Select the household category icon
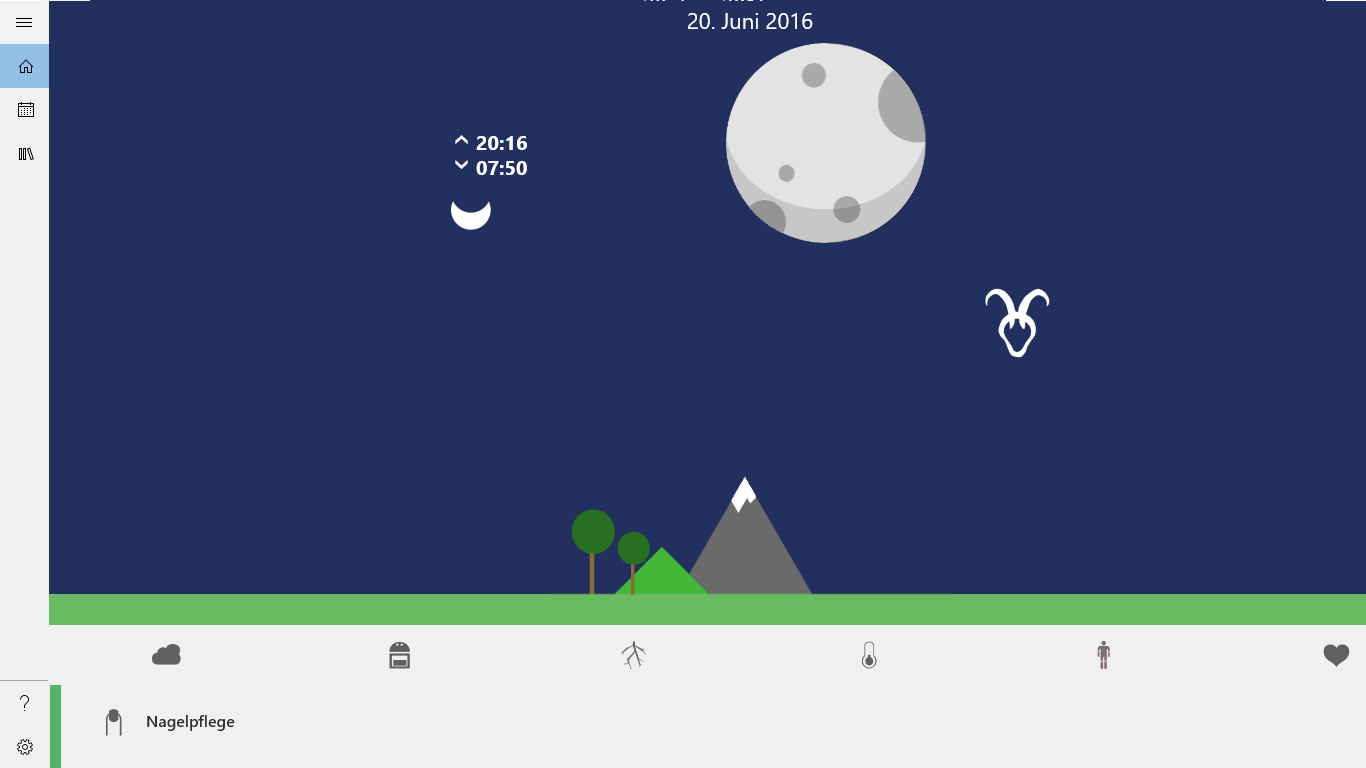1366x768 pixels. click(400, 655)
